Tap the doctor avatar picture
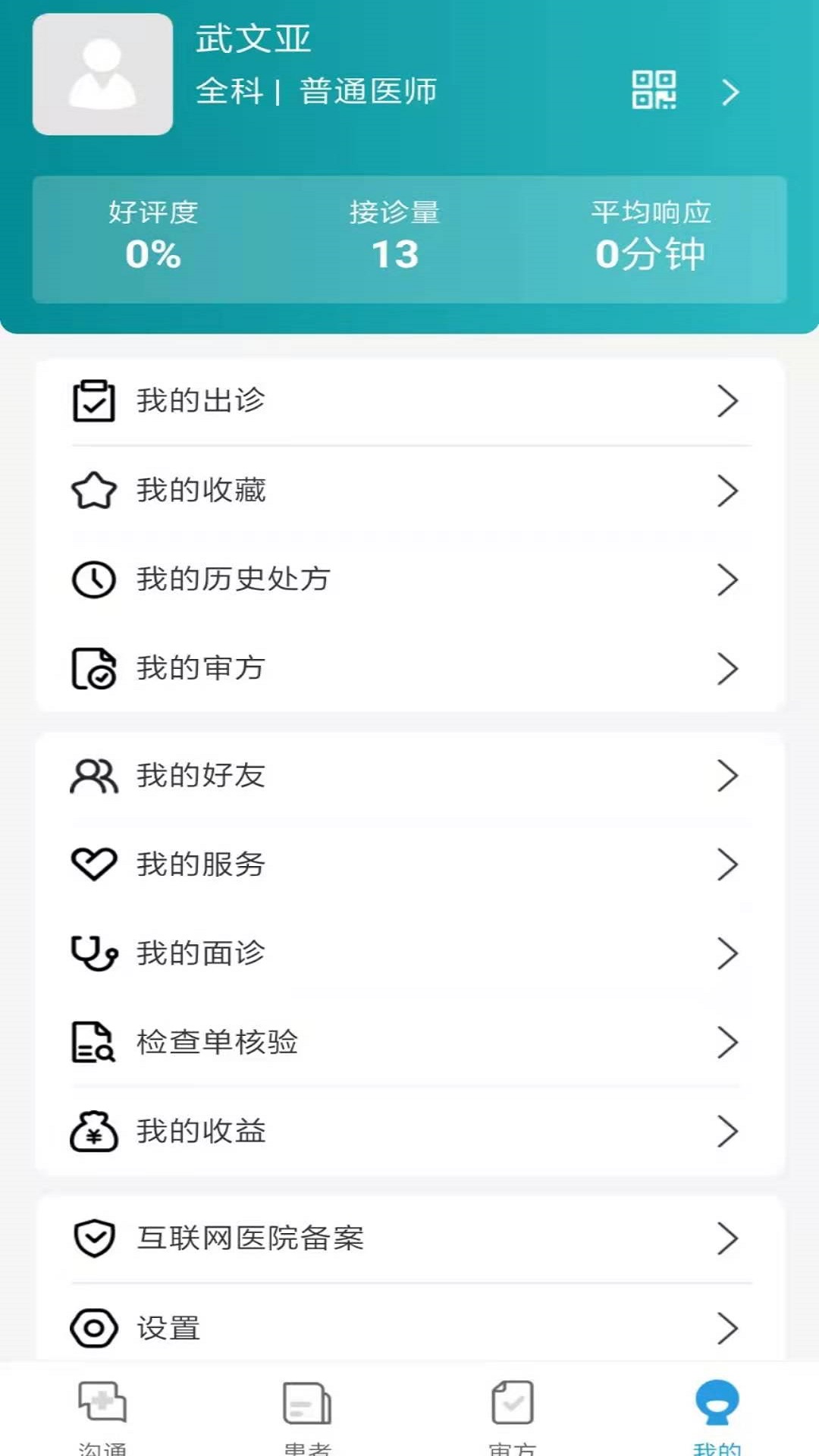This screenshot has height=1456, width=819. coord(102,74)
